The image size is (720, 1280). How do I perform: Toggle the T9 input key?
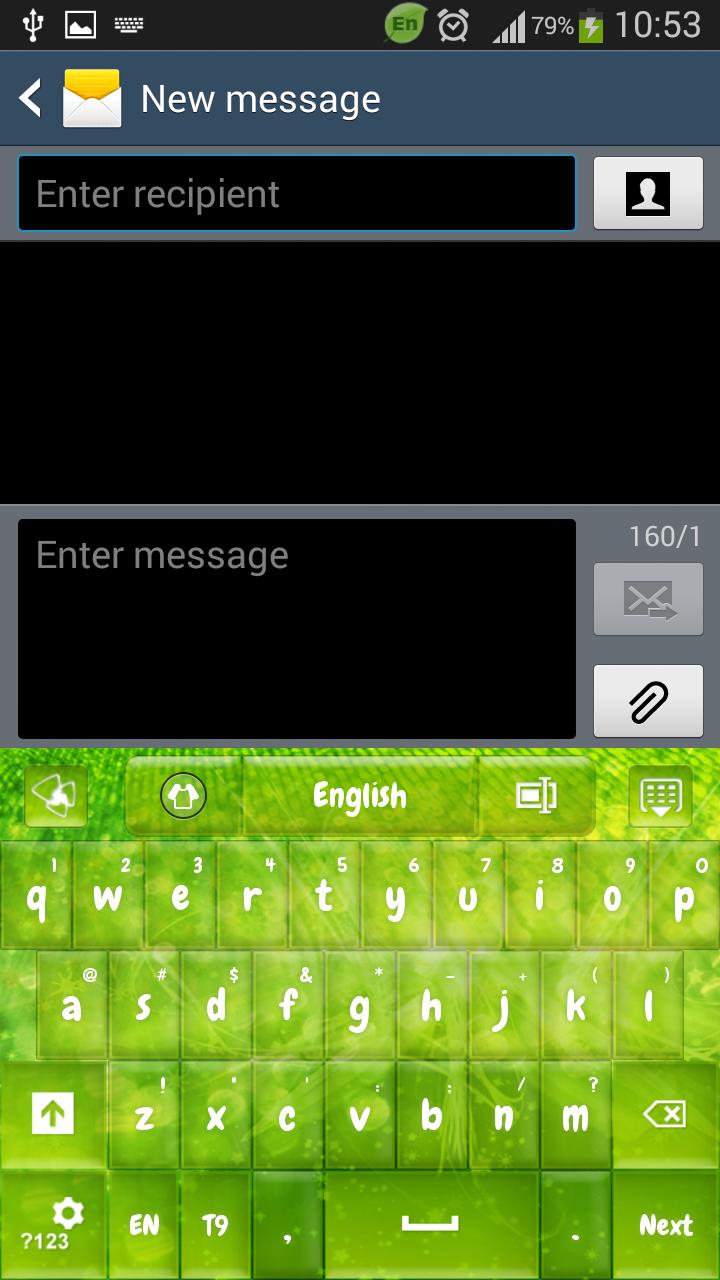coord(216,1226)
